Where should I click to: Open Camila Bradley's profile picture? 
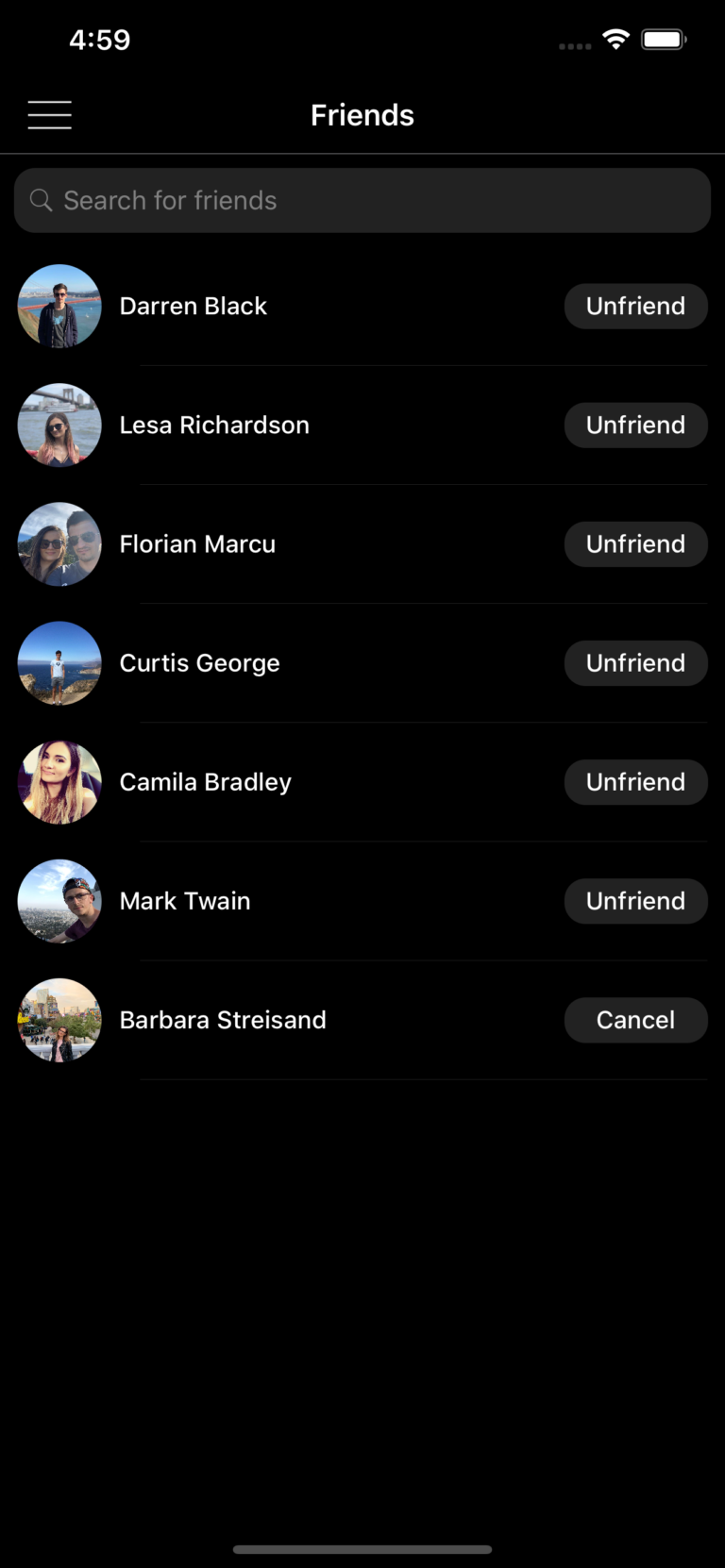[59, 781]
